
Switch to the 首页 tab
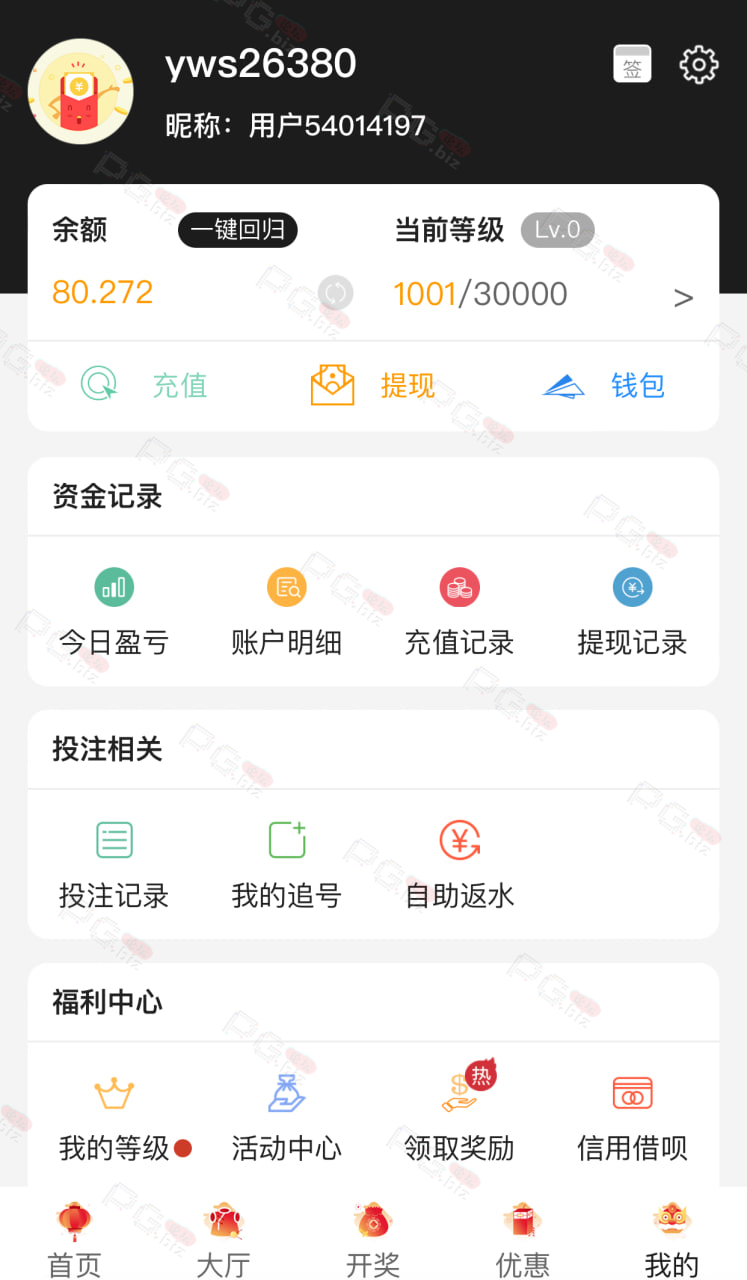tap(75, 1241)
